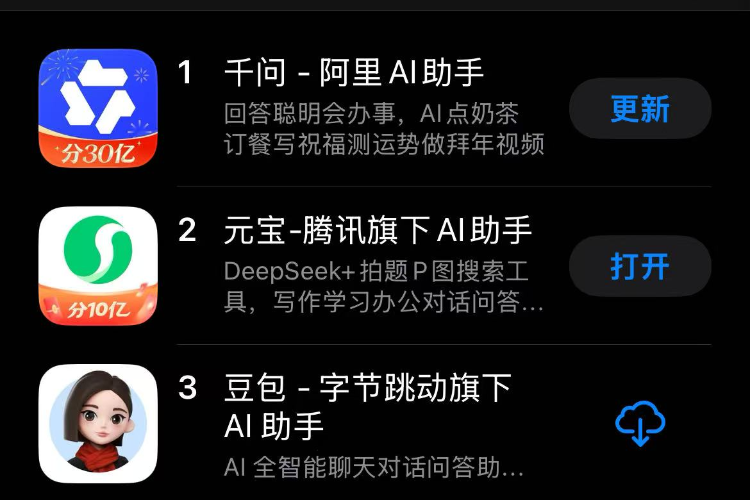Download 豆包 via the cloud icon
The image size is (750, 500).
(640, 424)
